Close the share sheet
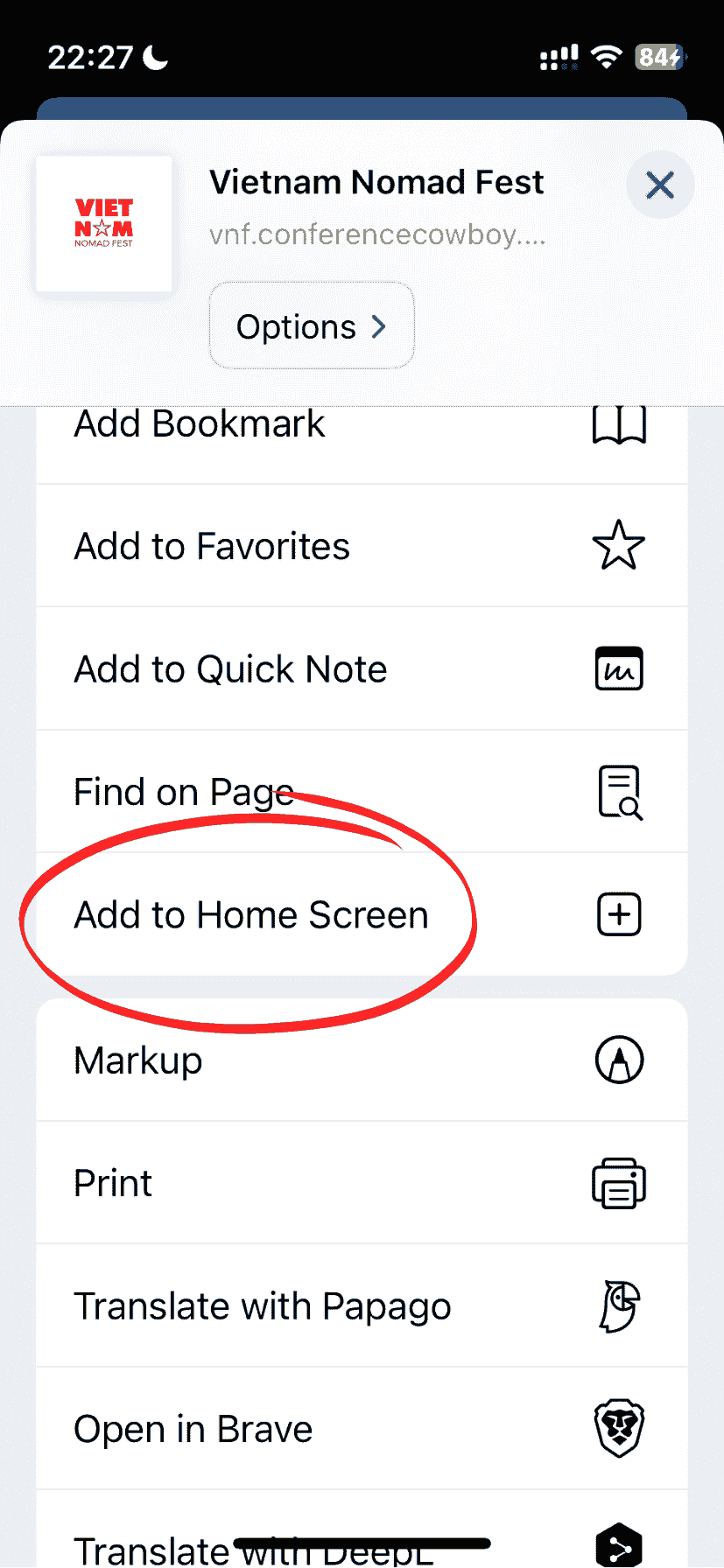 point(659,185)
